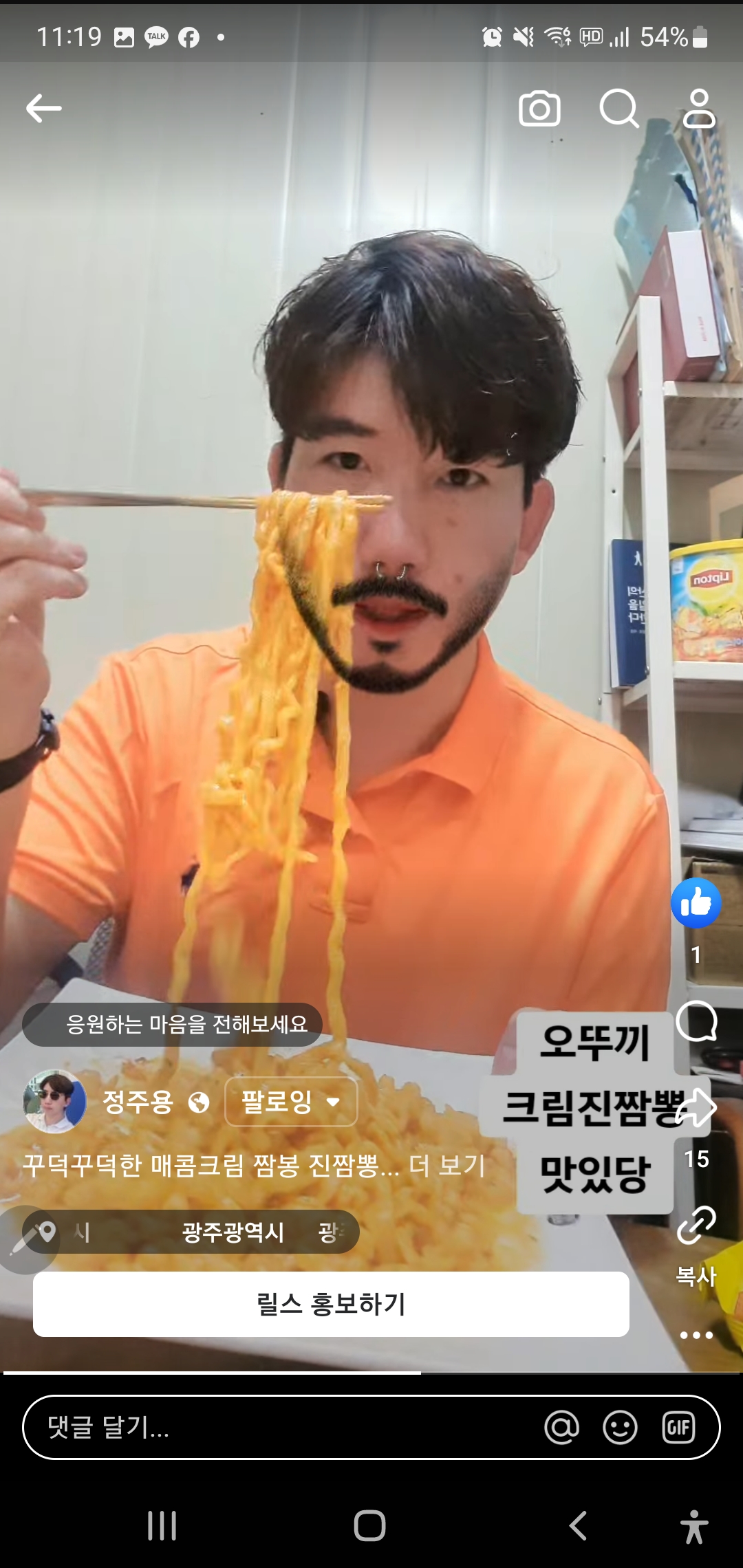Viewport: 743px width, 1568px height.
Task: Go back using the top arrow
Action: click(x=44, y=109)
